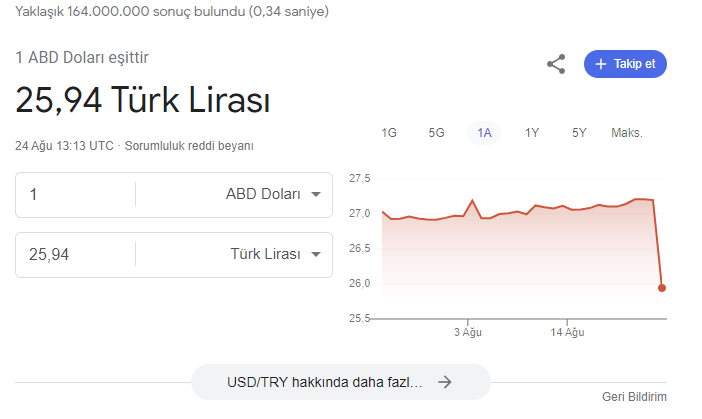
Task: Switch chart to 5Y range
Action: [x=579, y=133]
